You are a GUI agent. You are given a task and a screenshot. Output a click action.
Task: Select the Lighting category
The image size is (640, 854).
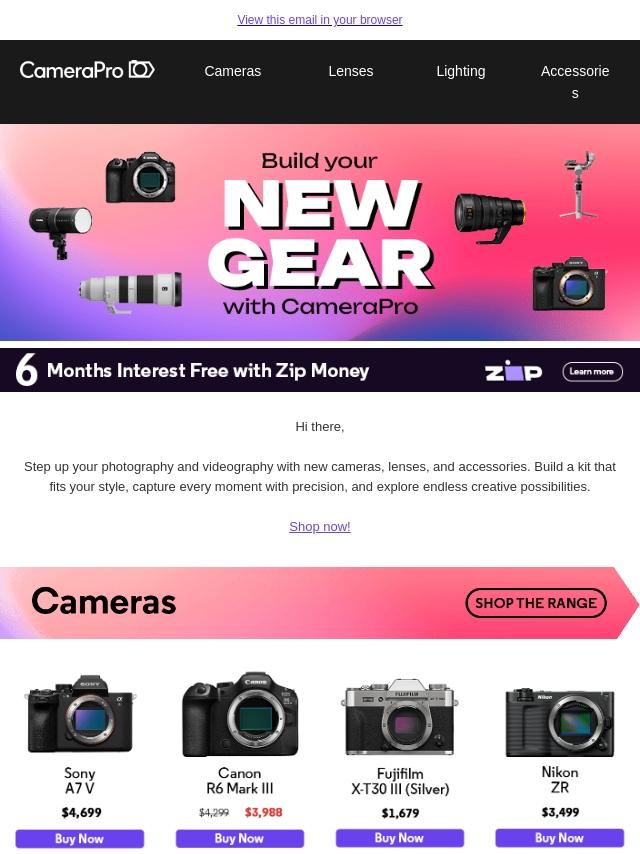(461, 71)
